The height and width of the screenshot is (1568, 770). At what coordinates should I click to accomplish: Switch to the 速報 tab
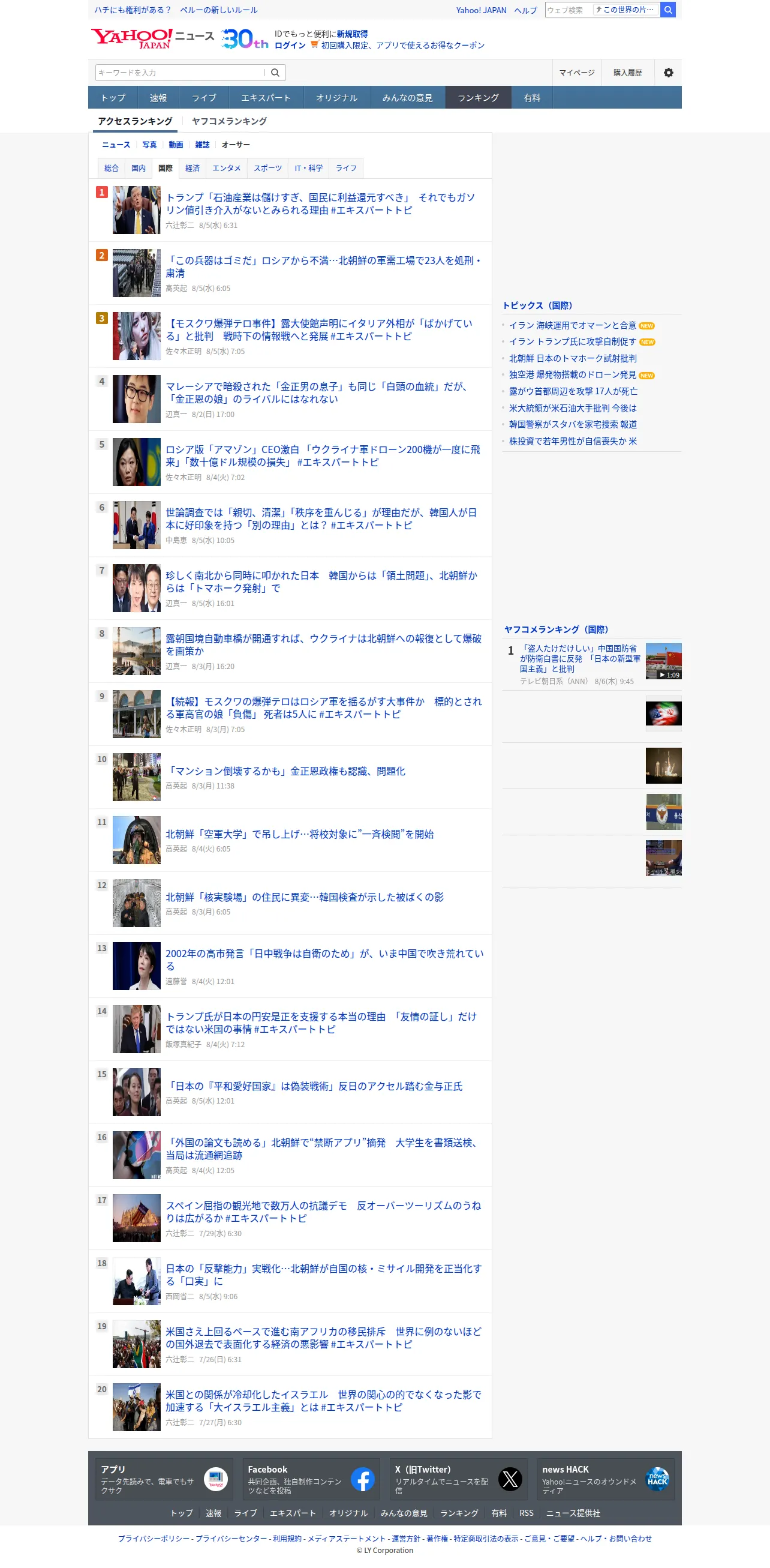pyautogui.click(x=158, y=97)
